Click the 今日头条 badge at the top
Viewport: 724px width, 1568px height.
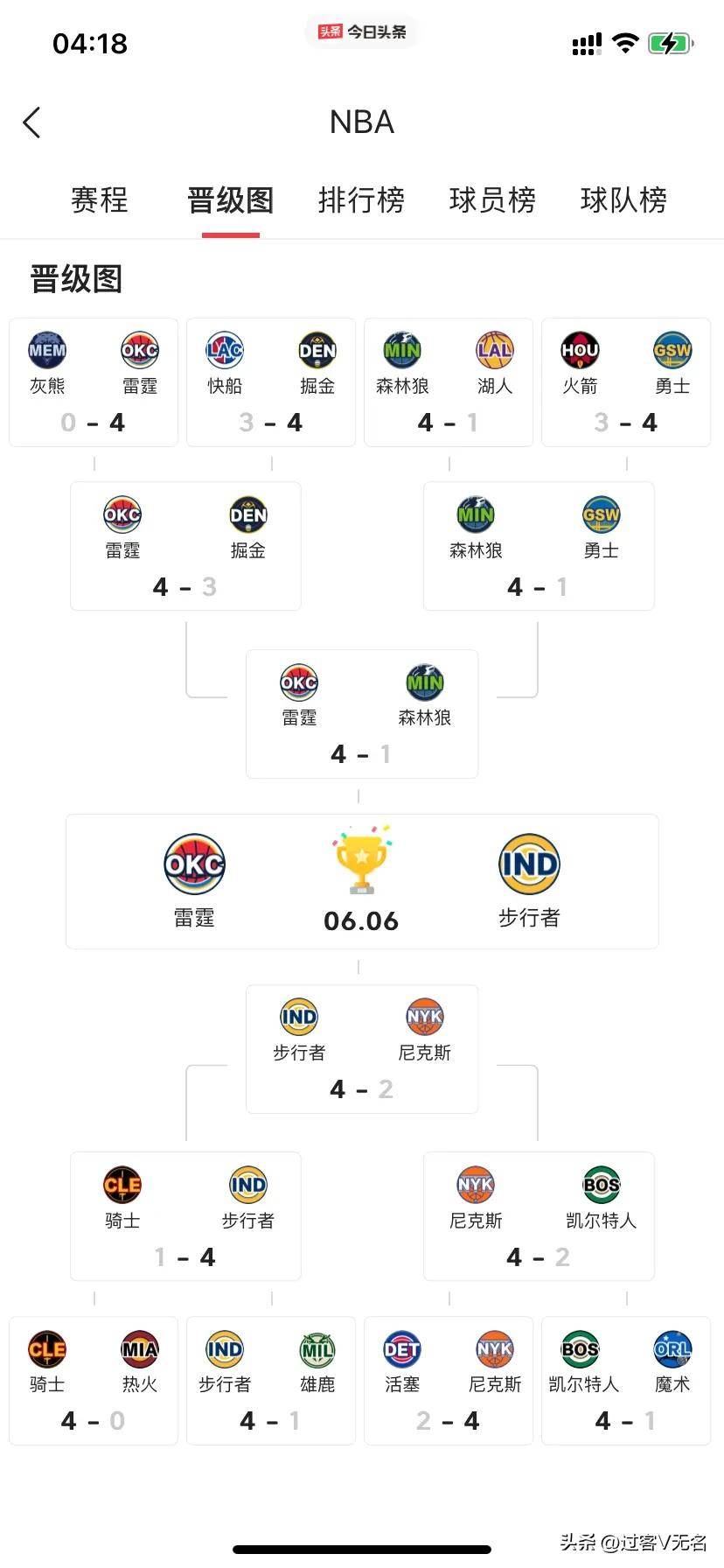[361, 31]
